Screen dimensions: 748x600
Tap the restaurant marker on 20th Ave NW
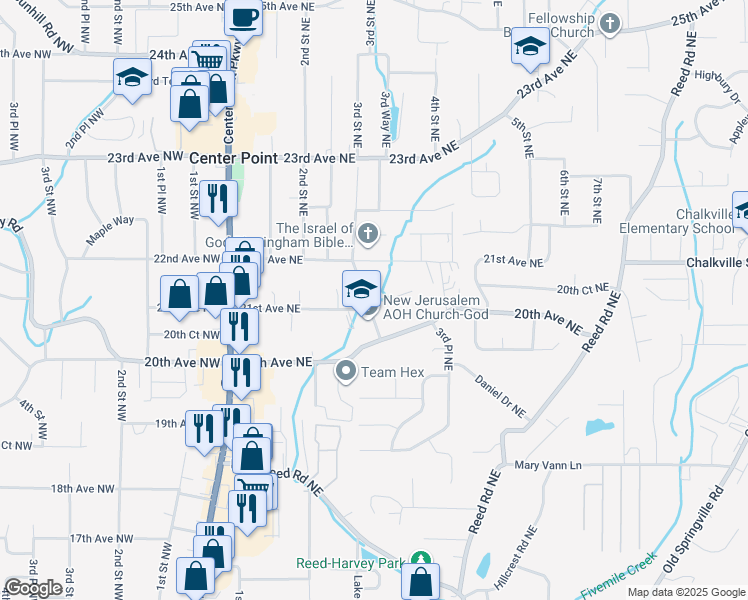(241, 371)
